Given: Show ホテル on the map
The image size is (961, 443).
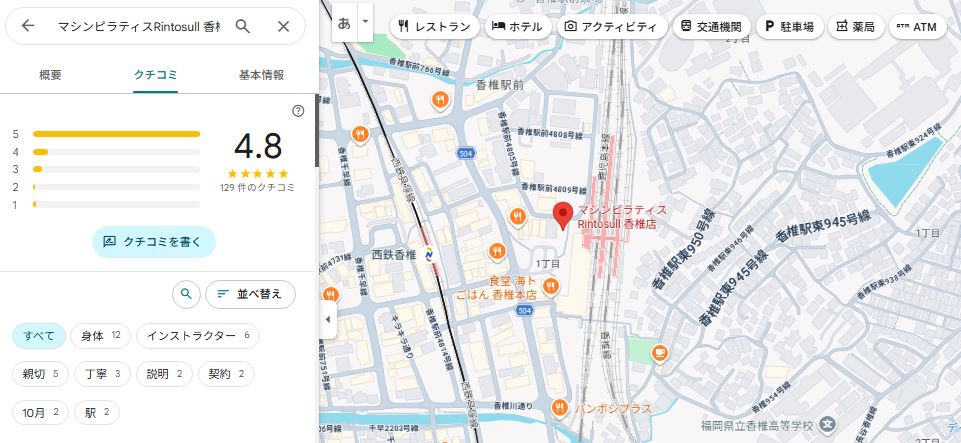Looking at the screenshot, I should pyautogui.click(x=517, y=27).
